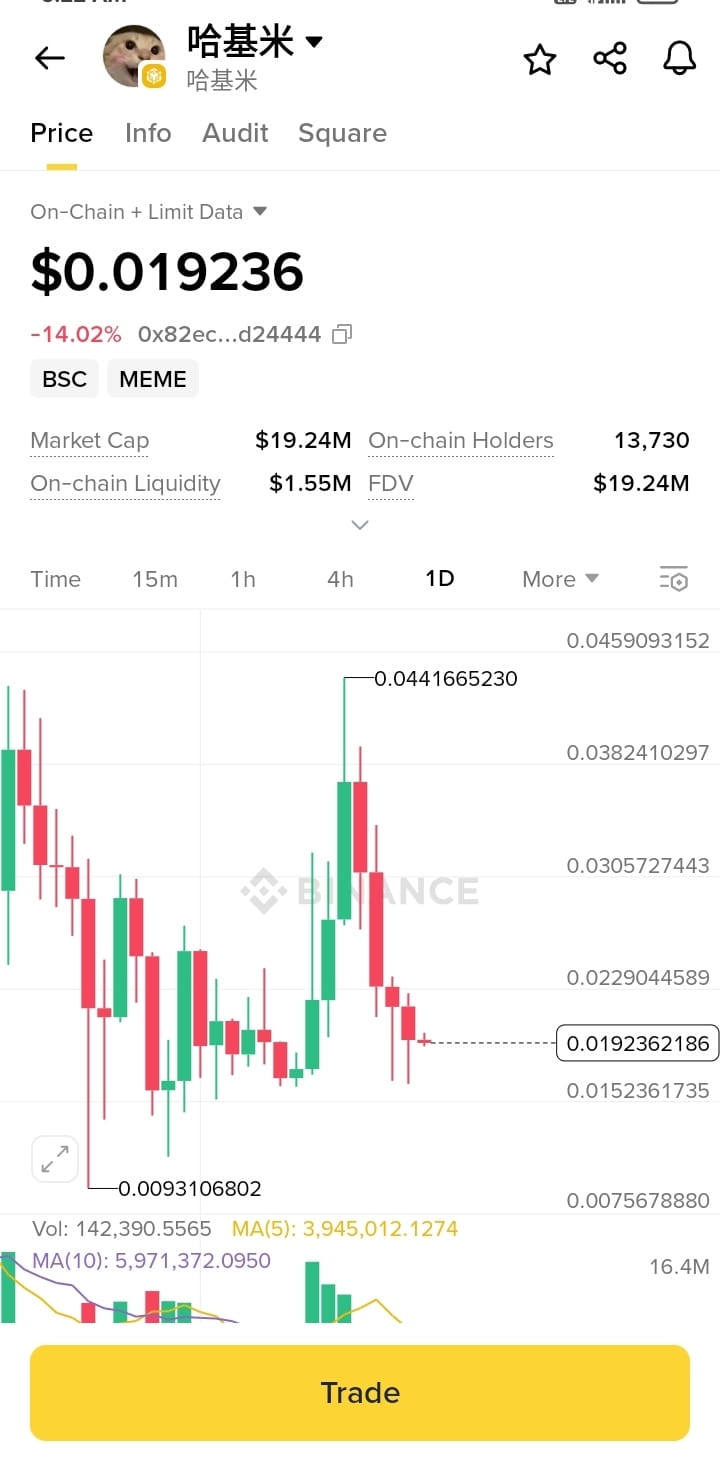
Task: Go back using the arrow
Action: pyautogui.click(x=49, y=59)
